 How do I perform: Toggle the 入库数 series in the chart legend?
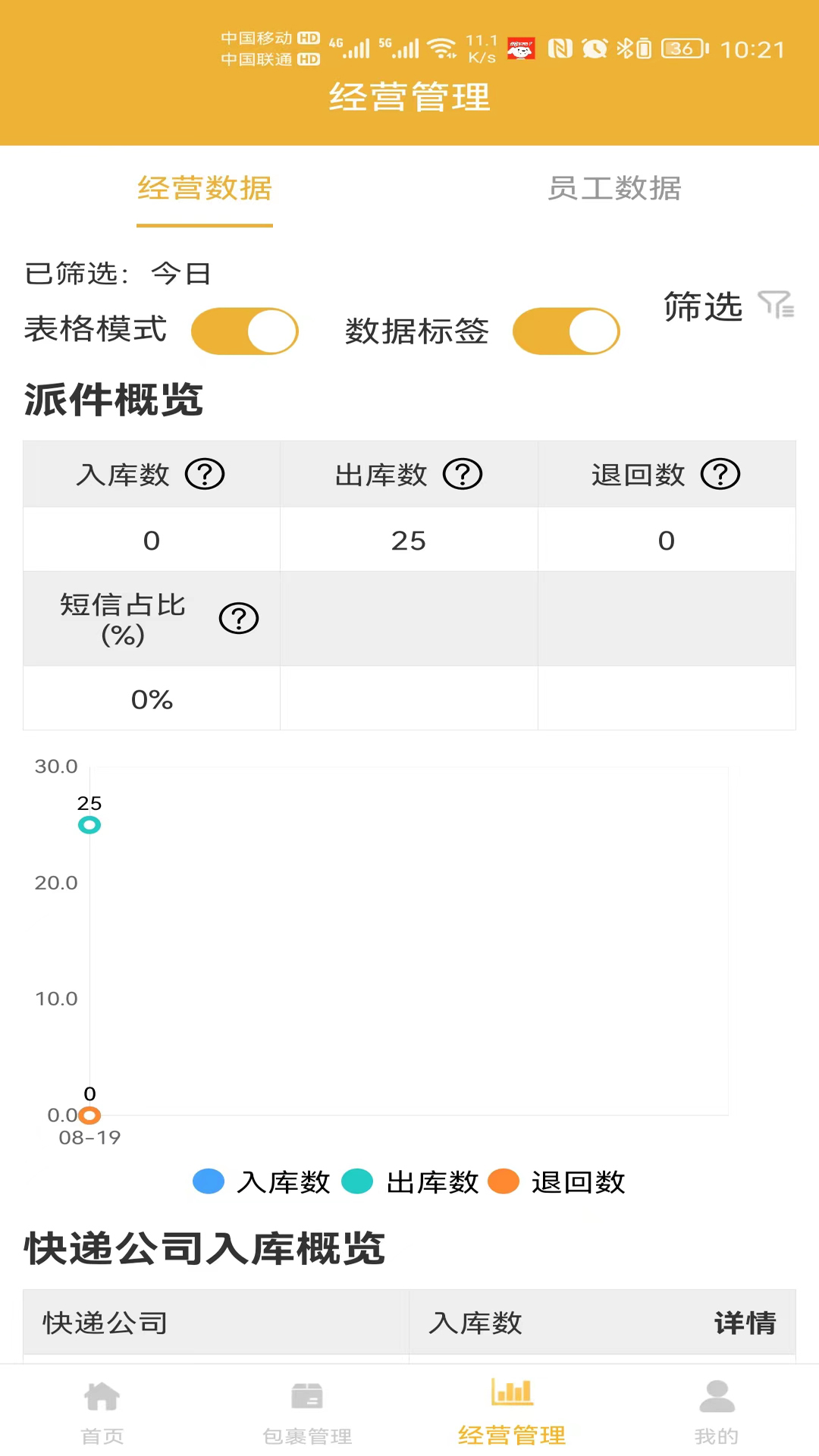(262, 1181)
